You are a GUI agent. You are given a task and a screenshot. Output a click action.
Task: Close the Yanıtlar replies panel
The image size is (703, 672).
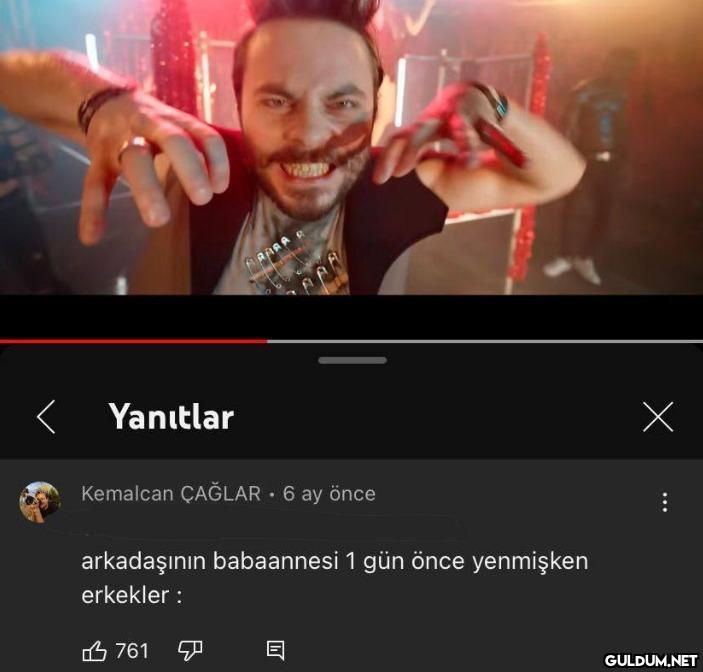(x=657, y=417)
